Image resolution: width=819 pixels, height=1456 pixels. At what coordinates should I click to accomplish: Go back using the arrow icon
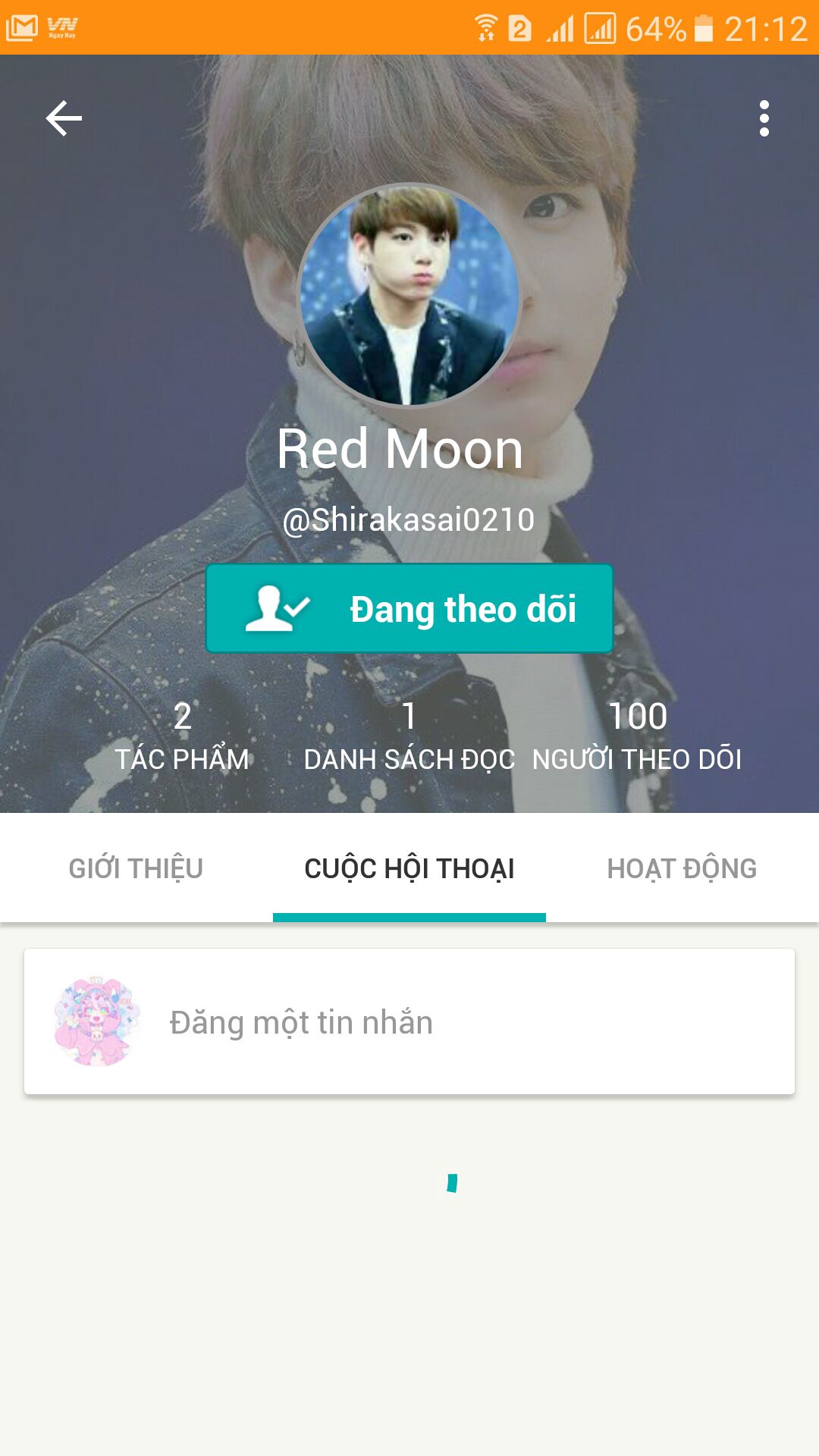click(x=64, y=118)
